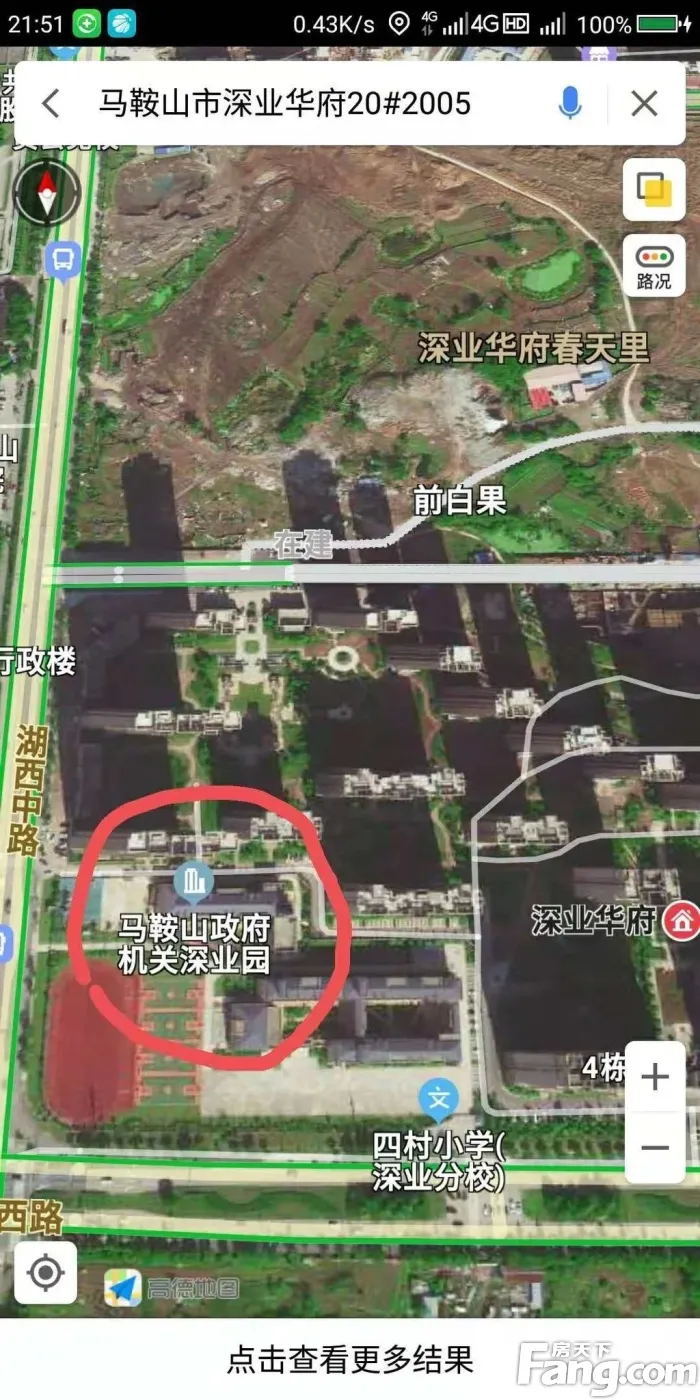Select the blue bus stop marker
700x1400 pixels.
(x=62, y=261)
